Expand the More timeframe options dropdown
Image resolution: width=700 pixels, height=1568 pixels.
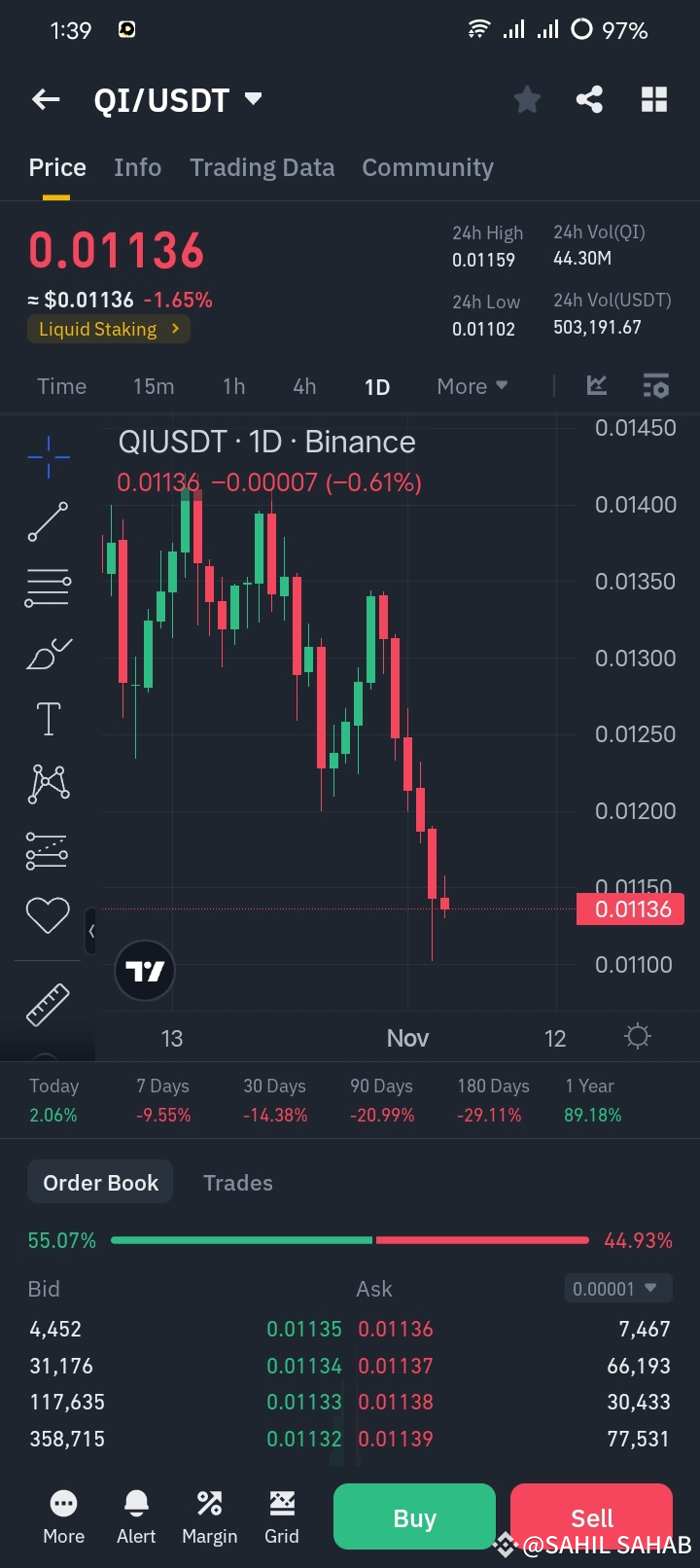point(471,386)
